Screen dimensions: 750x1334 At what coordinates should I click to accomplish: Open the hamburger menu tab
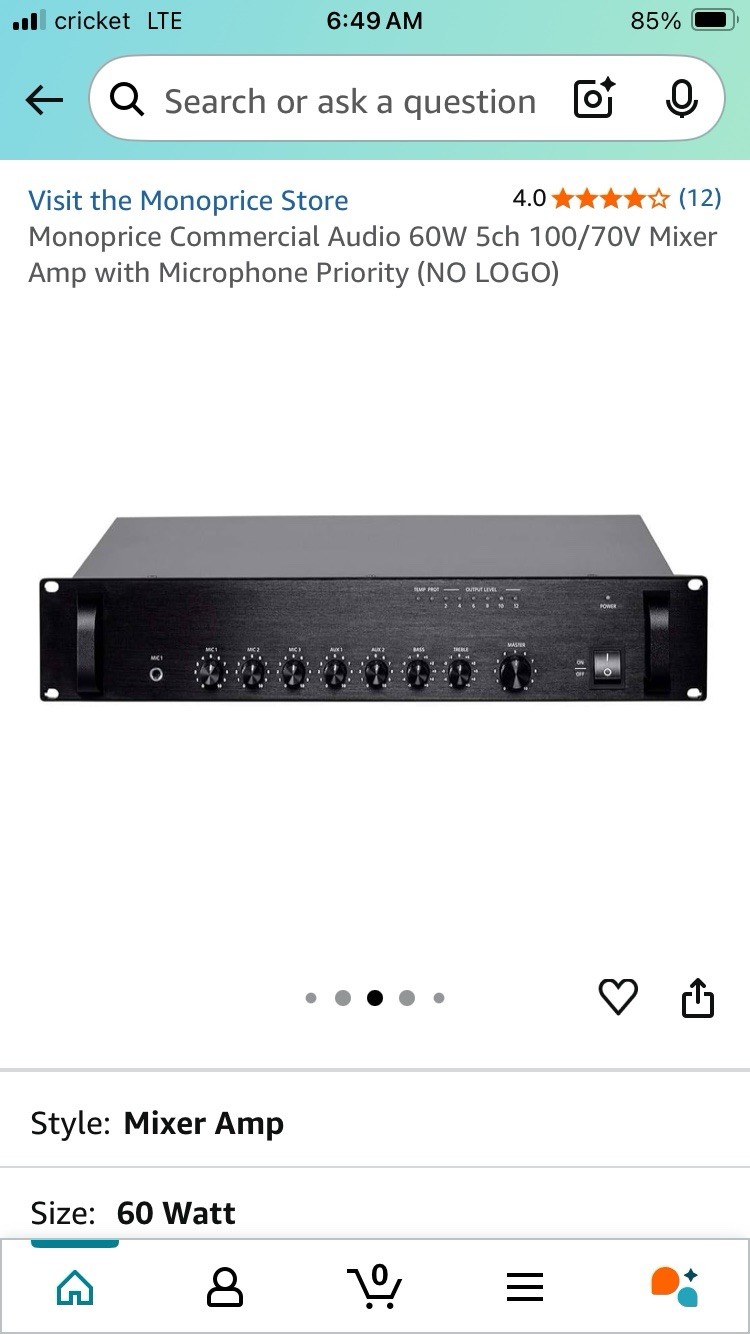524,1286
